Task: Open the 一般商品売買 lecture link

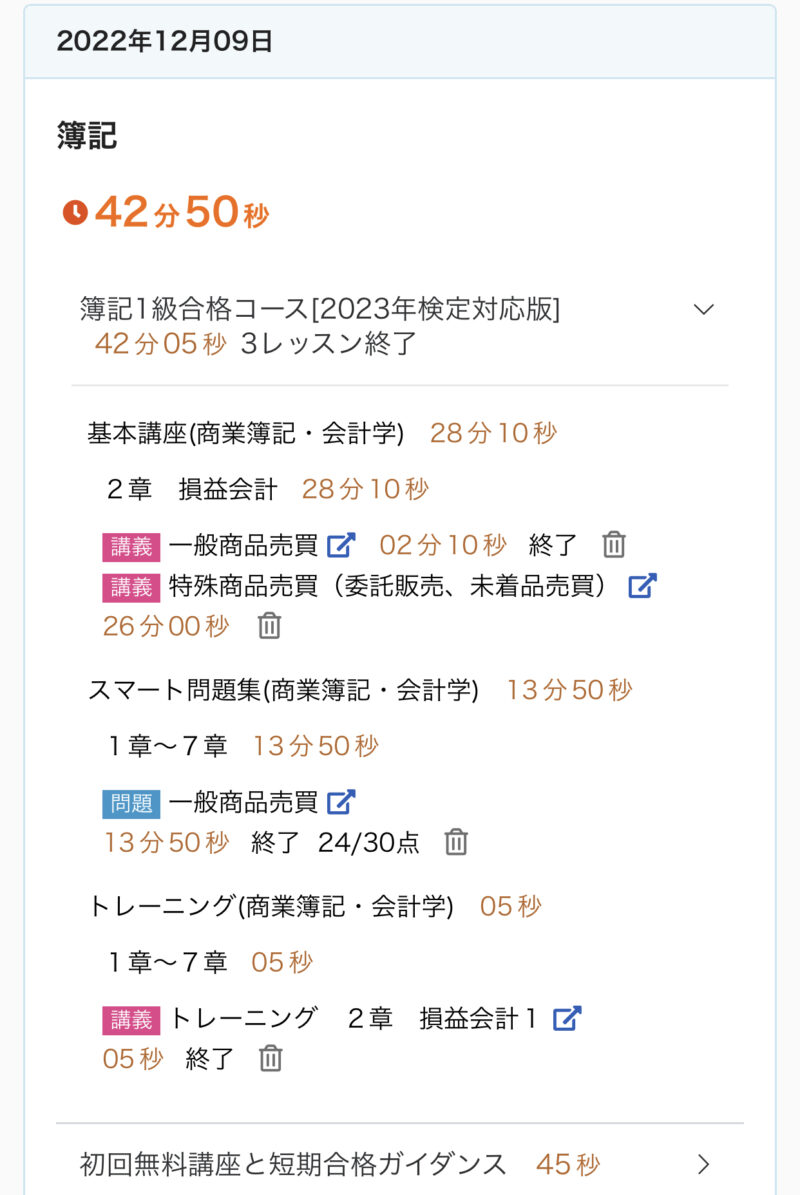Action: 342,545
